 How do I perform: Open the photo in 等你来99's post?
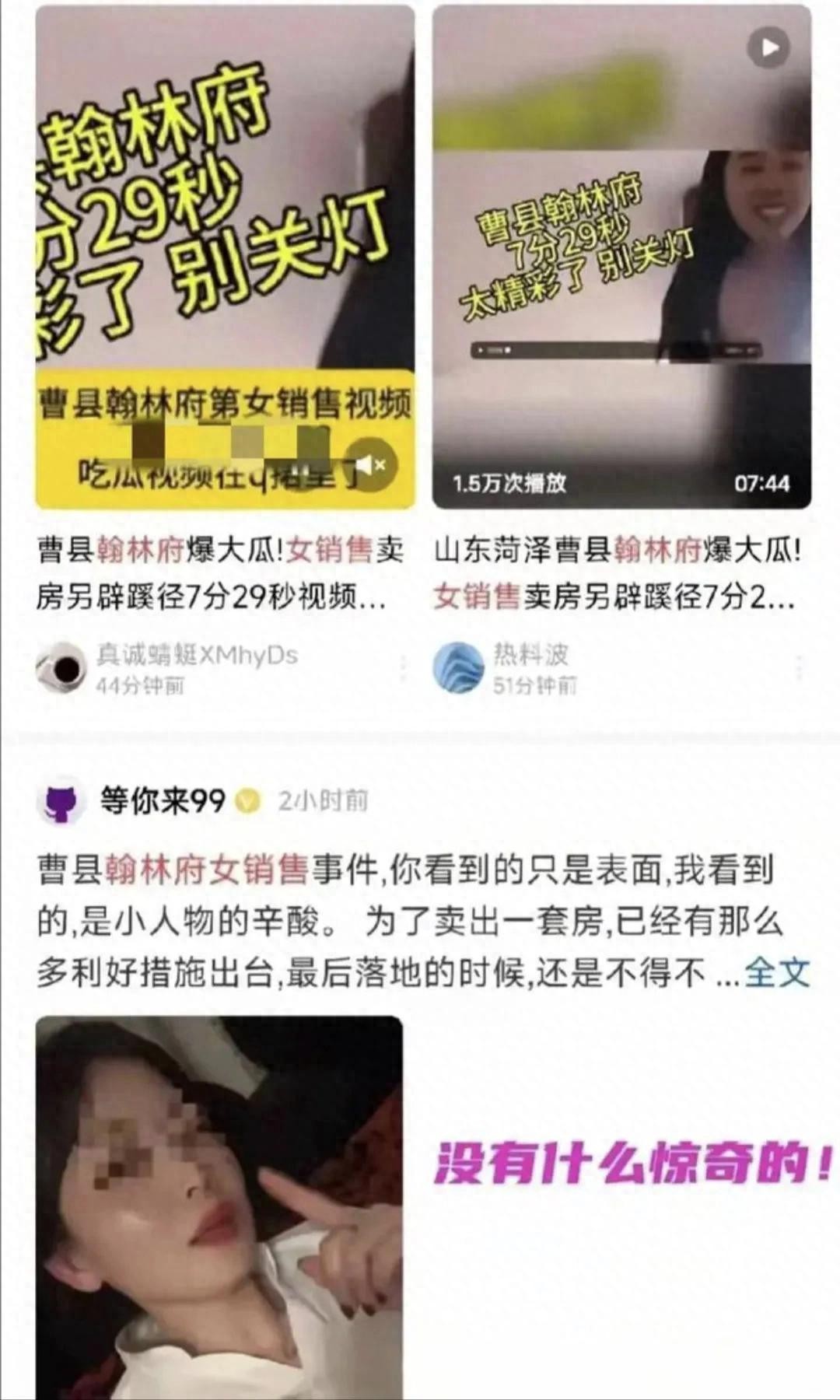(x=219, y=1206)
